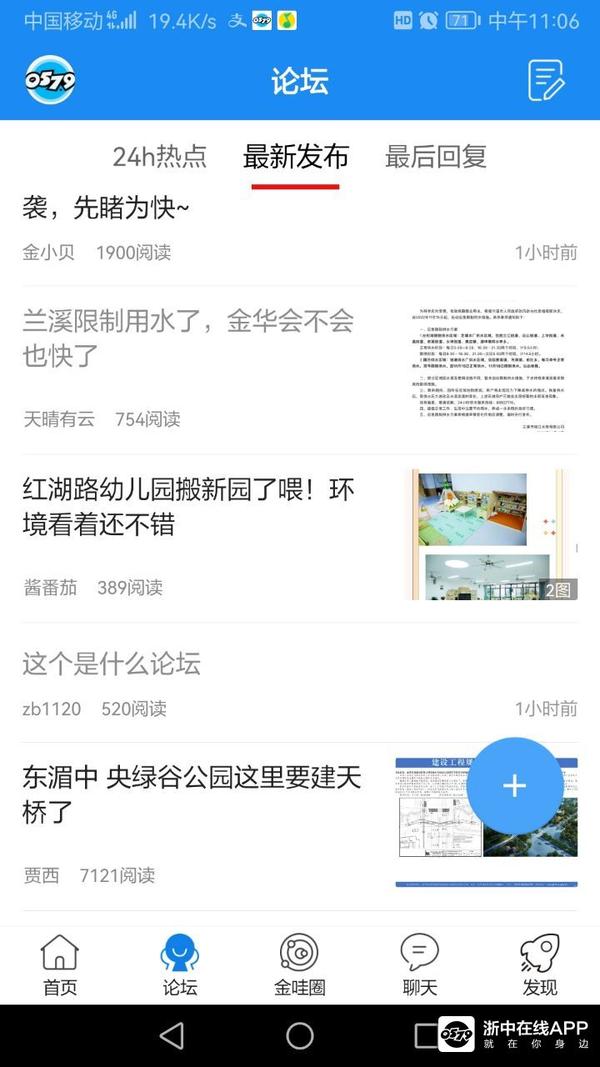Open the post about 兰溪限制用水

click(x=189, y=336)
